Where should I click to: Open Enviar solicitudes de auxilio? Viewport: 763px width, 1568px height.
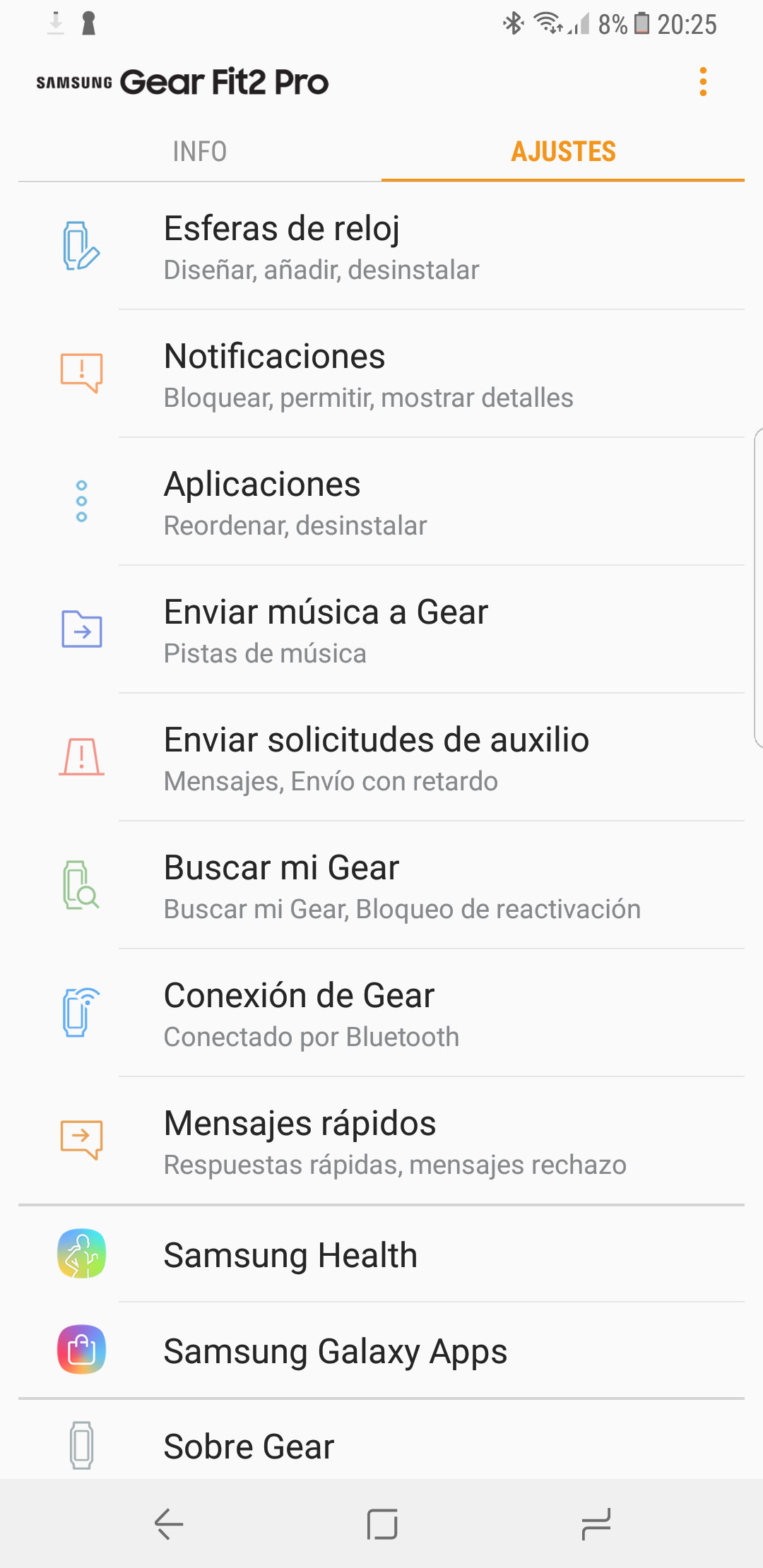pos(381,758)
